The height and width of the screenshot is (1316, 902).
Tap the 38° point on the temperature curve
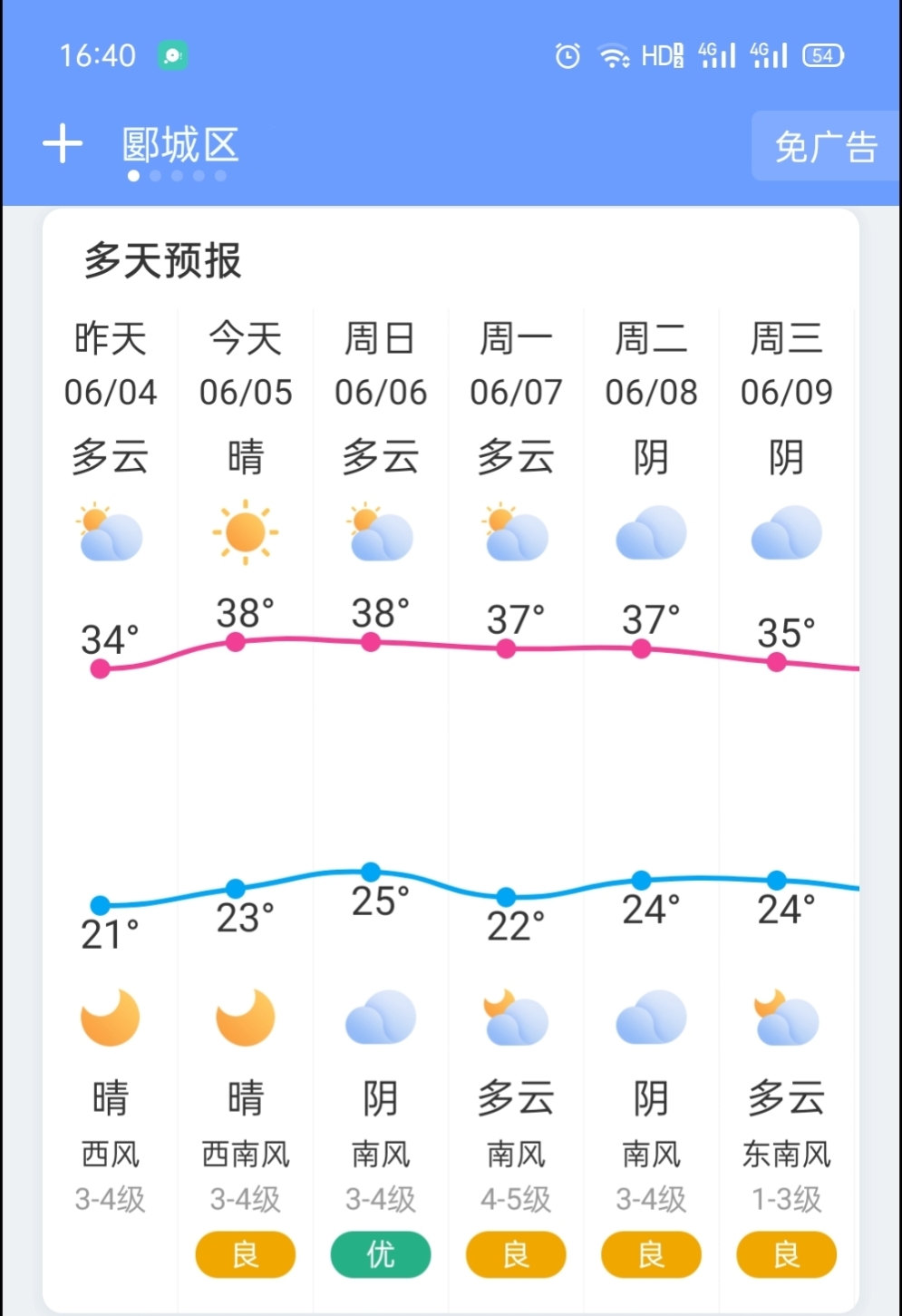(x=235, y=641)
